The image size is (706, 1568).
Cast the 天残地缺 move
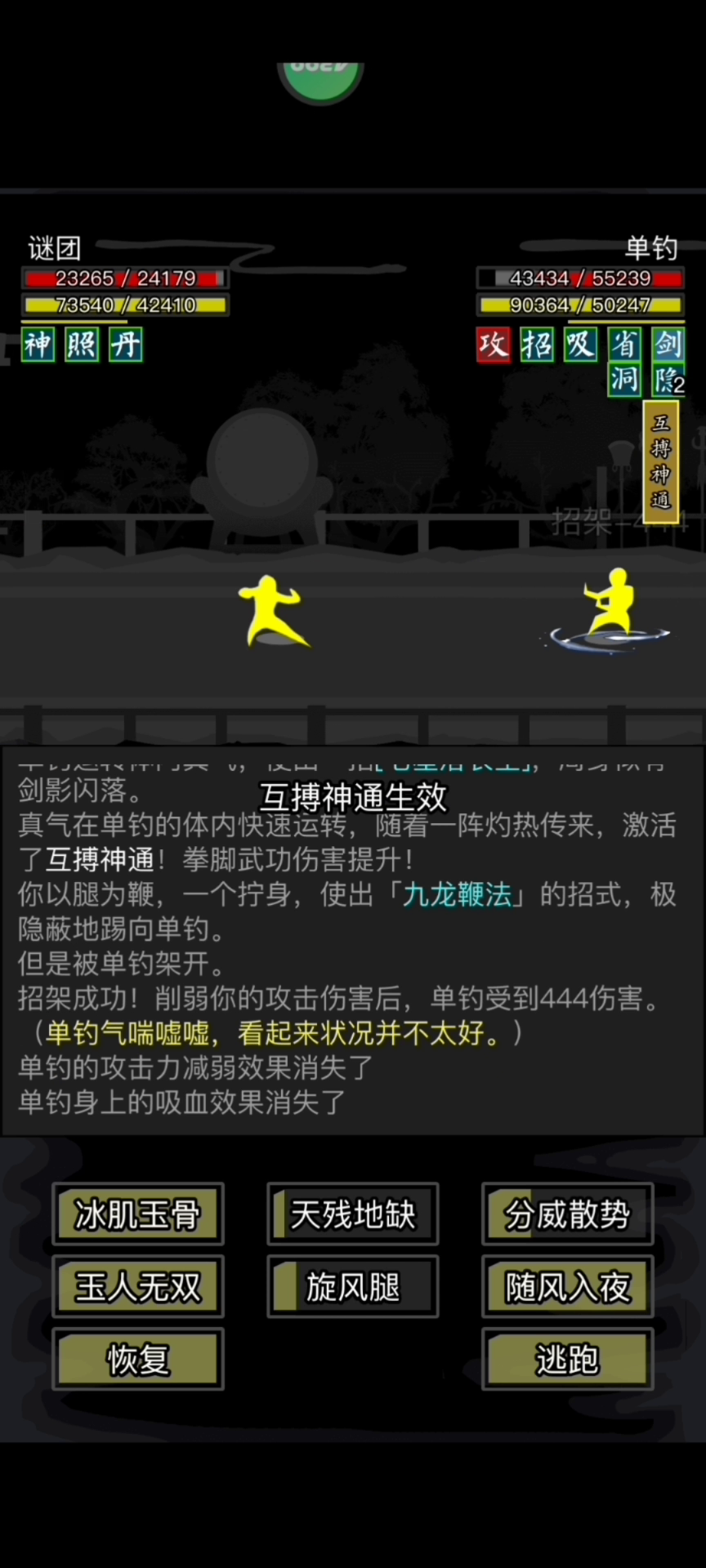352,1214
